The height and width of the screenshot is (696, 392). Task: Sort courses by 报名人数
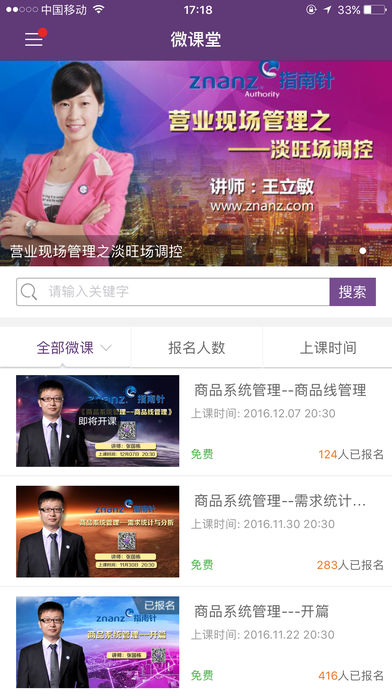[x=196, y=348]
